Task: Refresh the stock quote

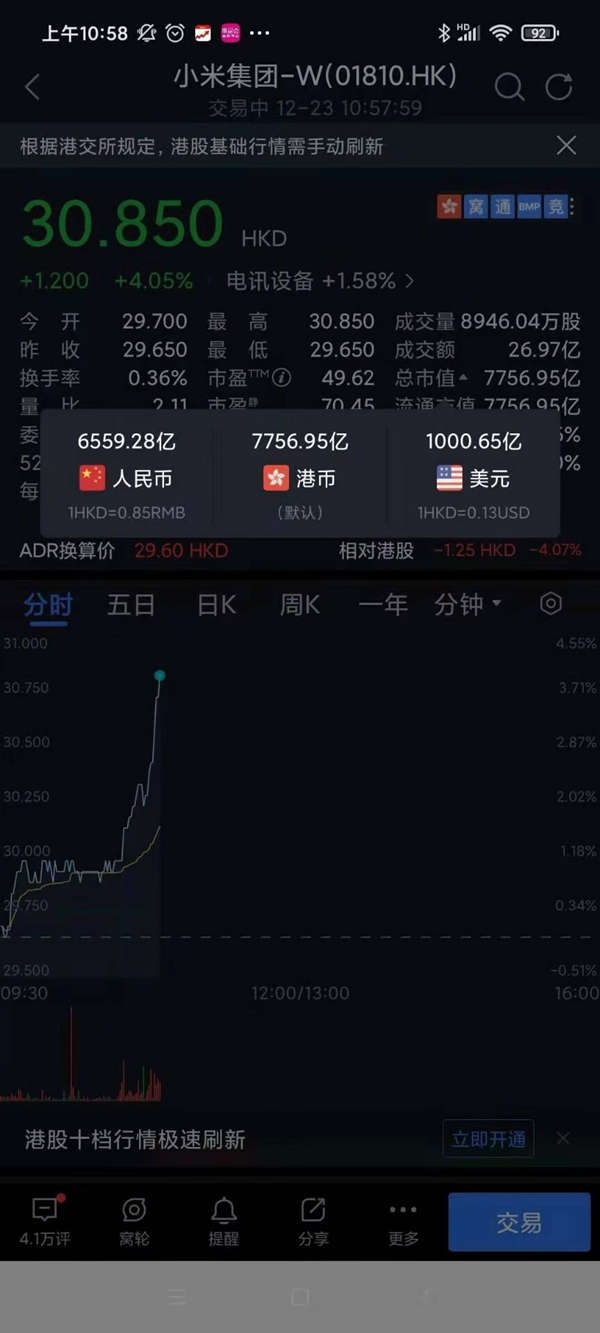Action: [558, 86]
